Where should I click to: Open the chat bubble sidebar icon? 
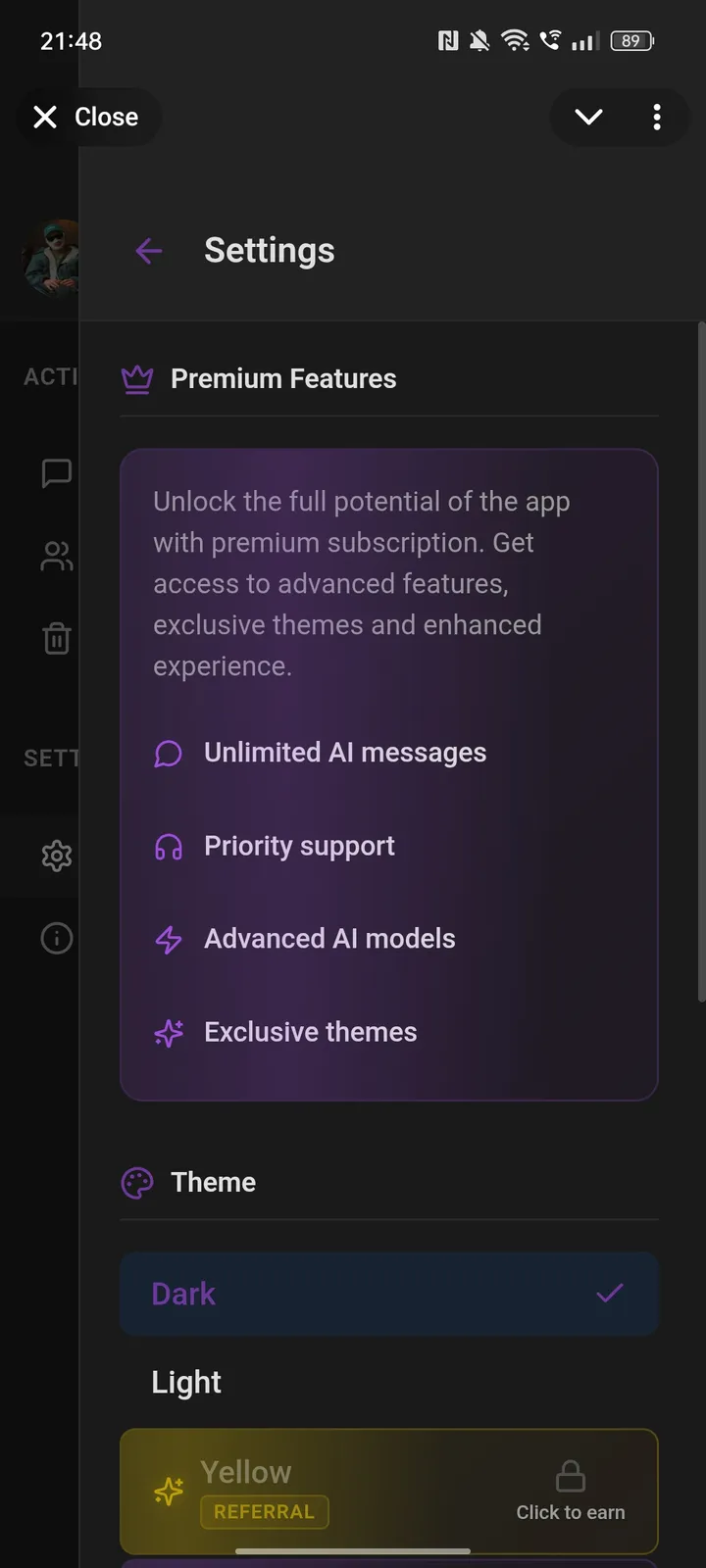point(57,473)
